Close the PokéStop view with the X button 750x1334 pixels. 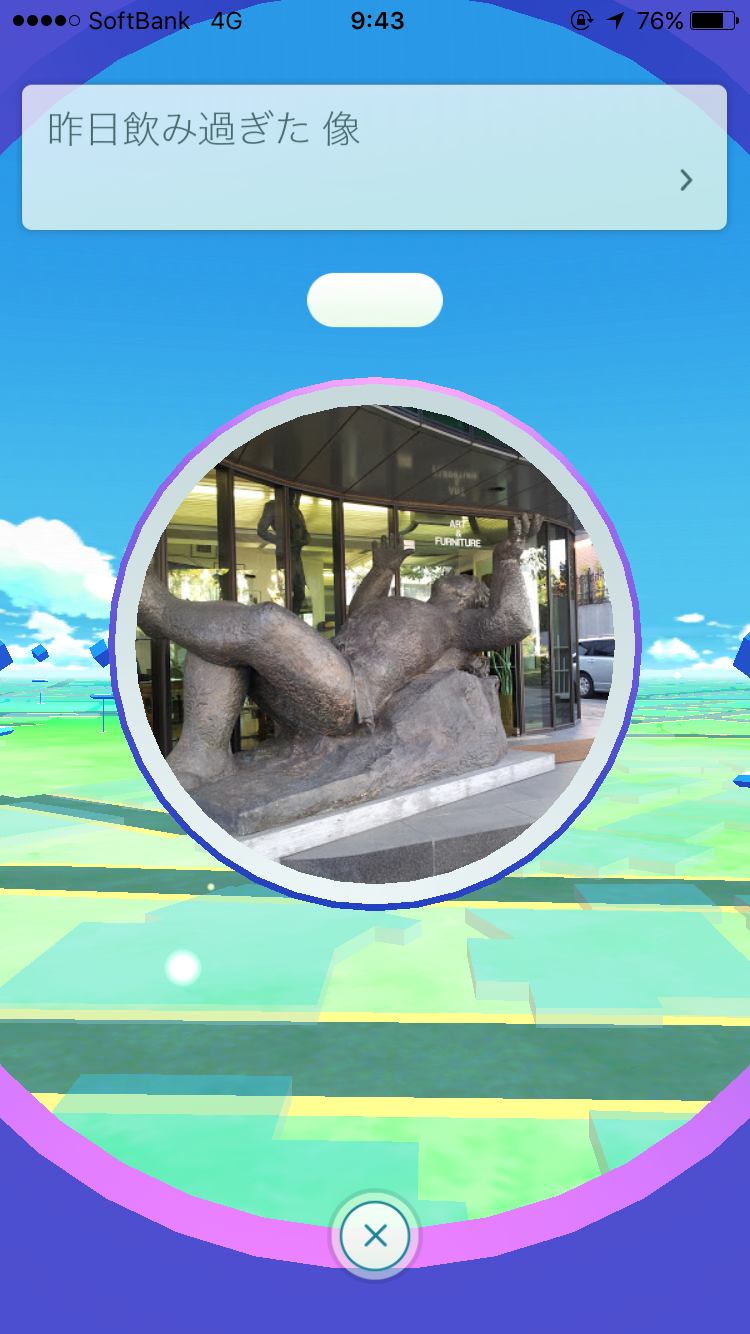[375, 1236]
